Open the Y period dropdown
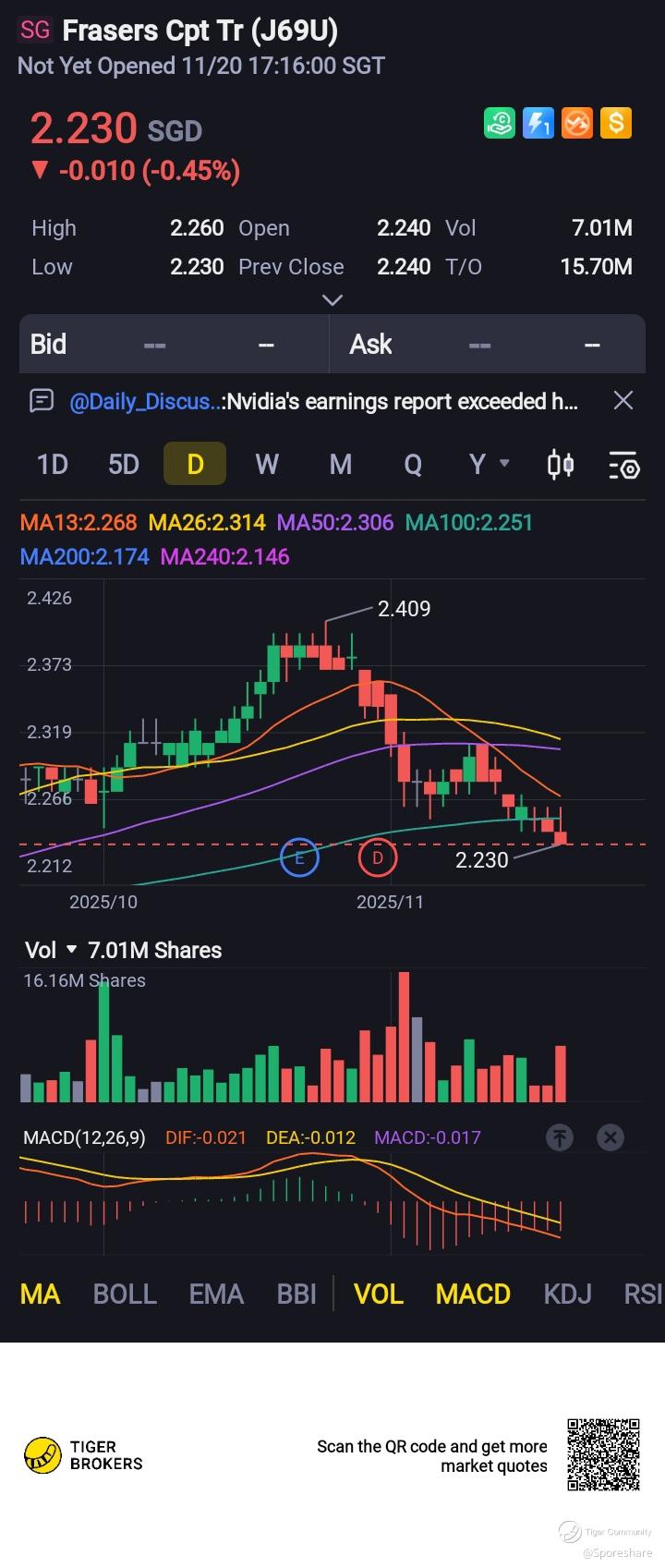 click(488, 464)
